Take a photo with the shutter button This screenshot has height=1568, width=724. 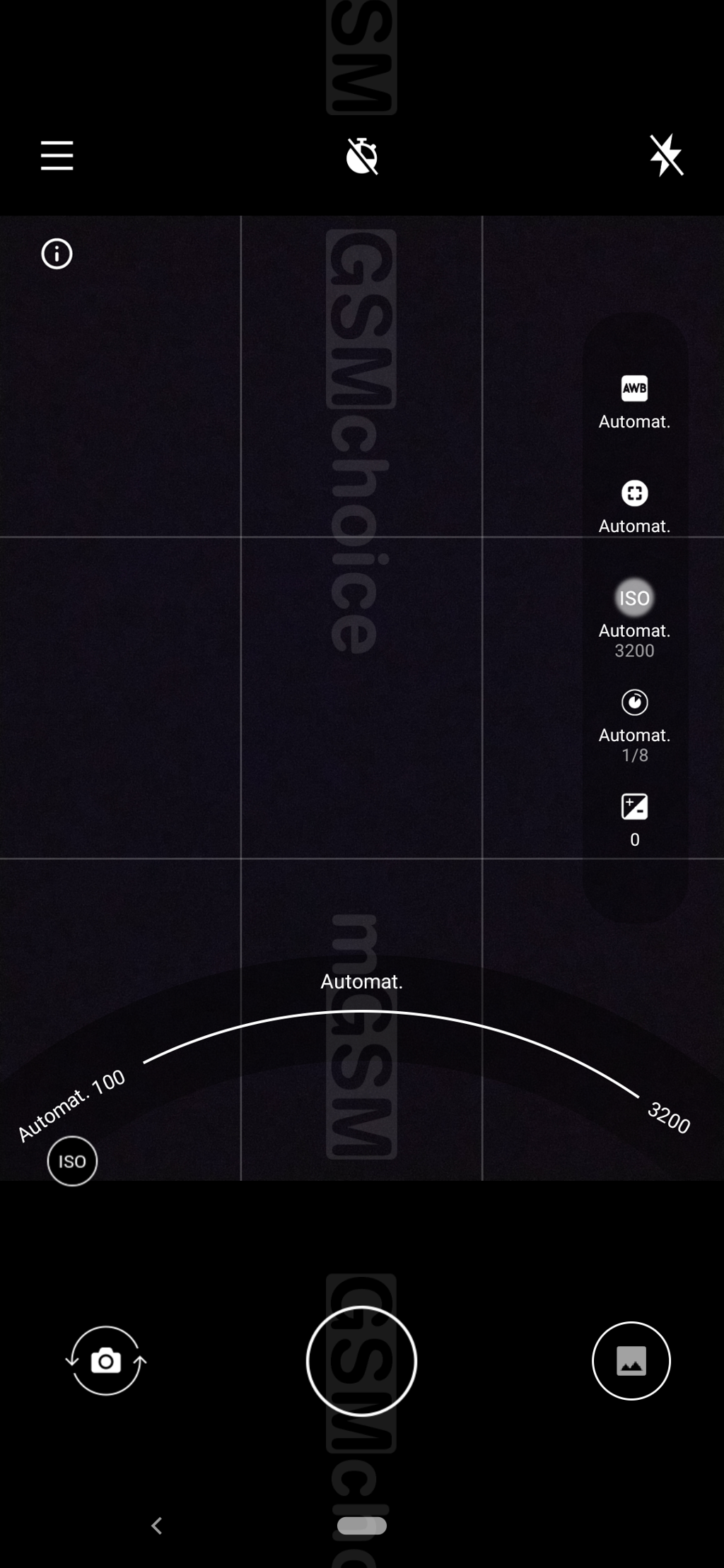point(361,1360)
